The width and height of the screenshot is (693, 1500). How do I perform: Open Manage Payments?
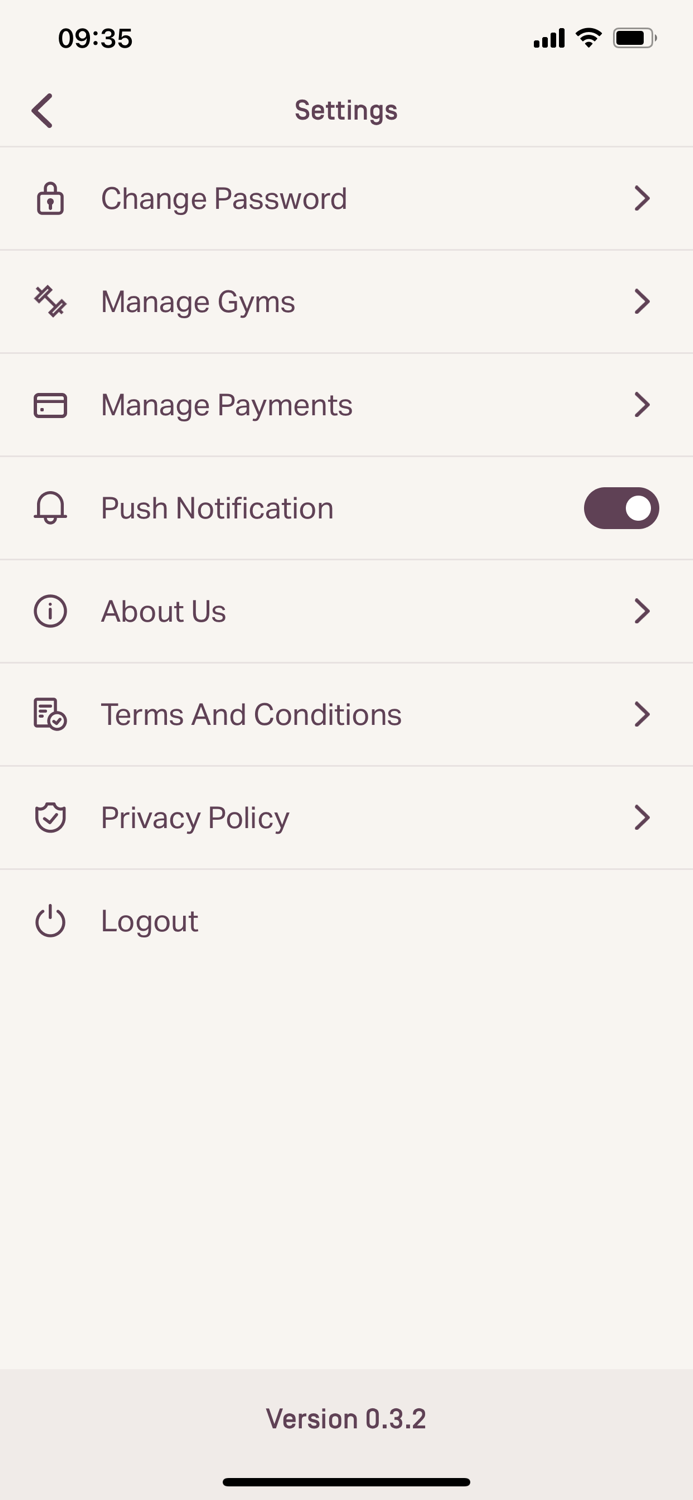point(346,405)
